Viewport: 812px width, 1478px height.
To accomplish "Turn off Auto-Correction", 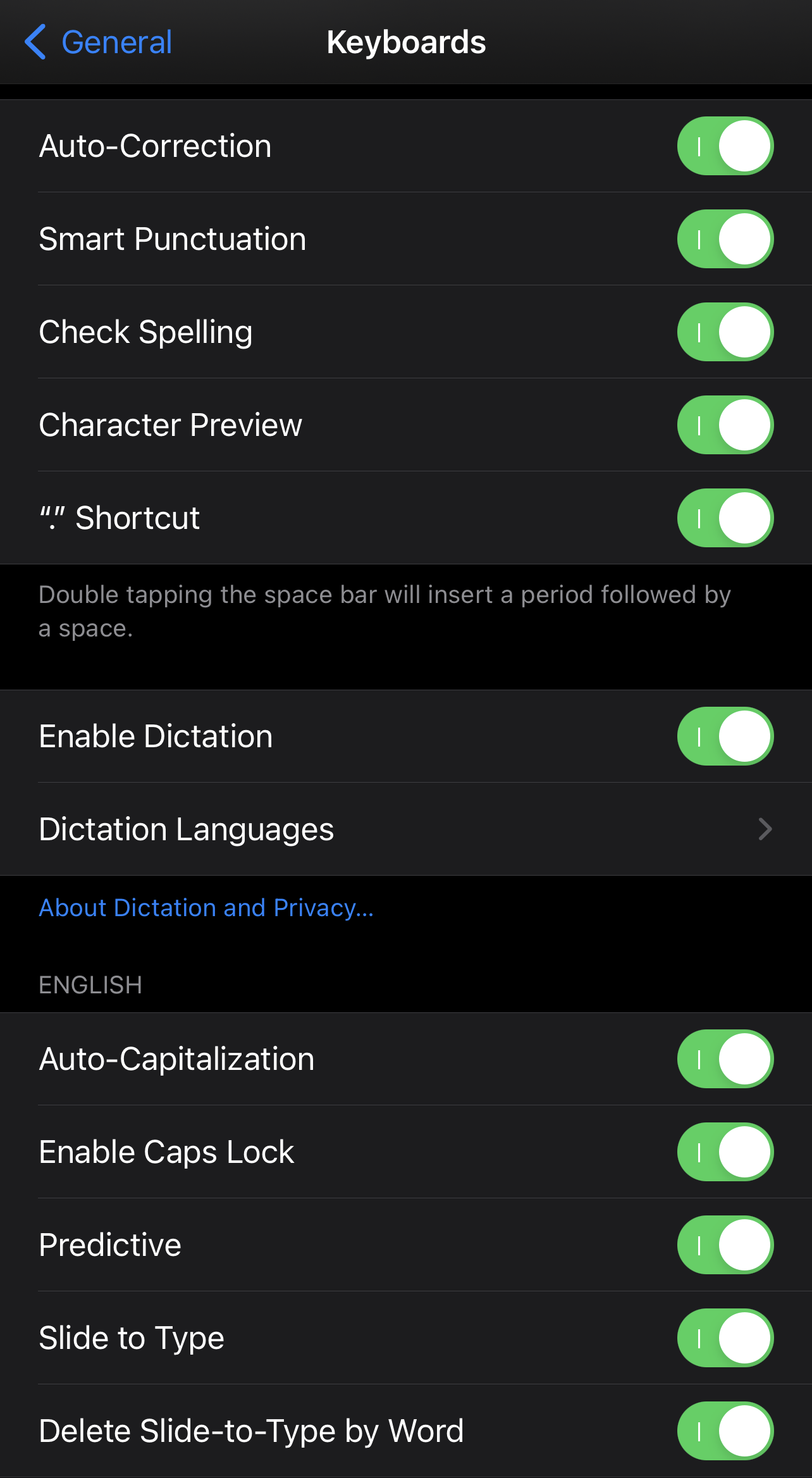I will point(725,146).
